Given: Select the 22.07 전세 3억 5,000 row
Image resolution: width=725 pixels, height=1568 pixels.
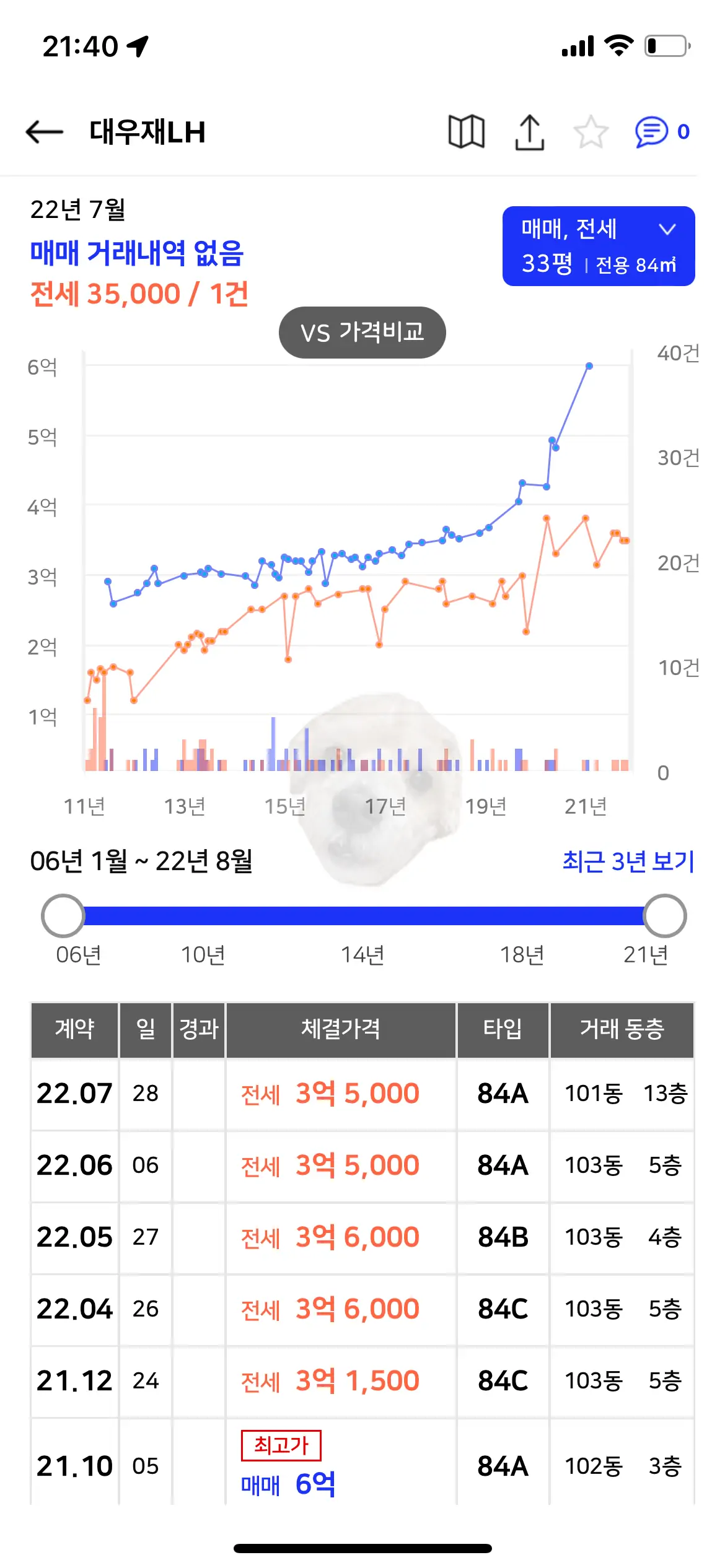Looking at the screenshot, I should point(362,1093).
